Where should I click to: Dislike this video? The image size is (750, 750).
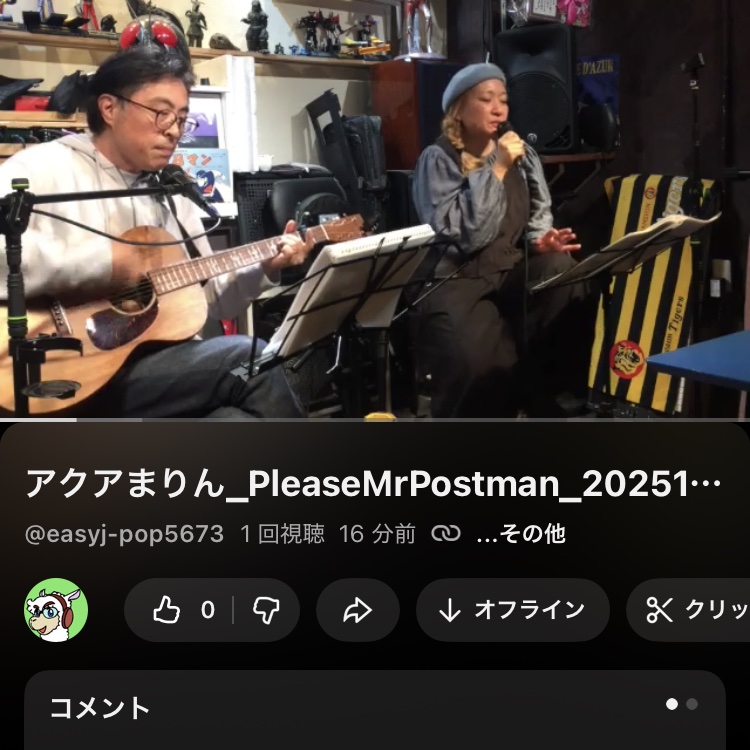265,610
